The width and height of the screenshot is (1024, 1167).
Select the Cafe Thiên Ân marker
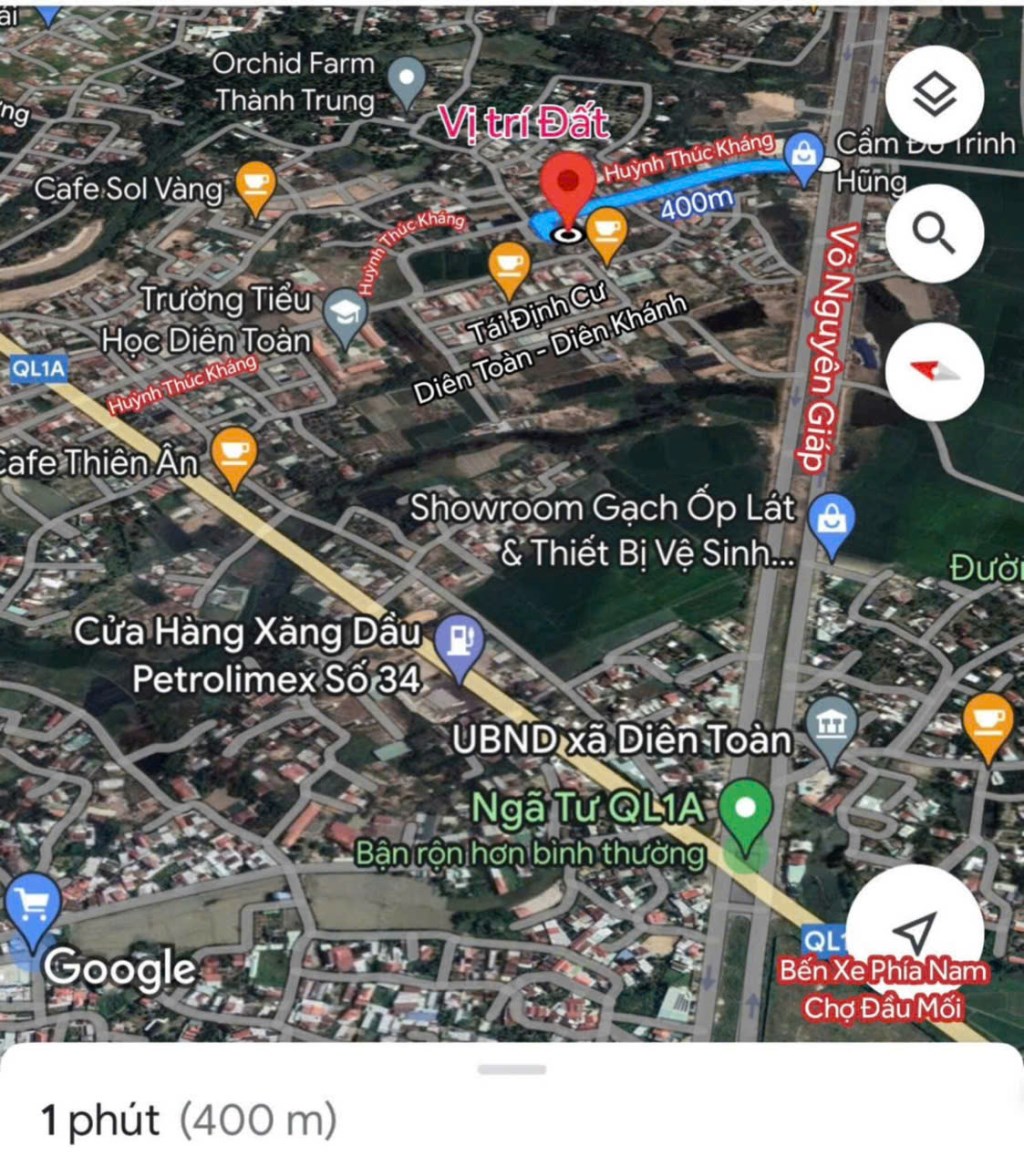tap(235, 456)
